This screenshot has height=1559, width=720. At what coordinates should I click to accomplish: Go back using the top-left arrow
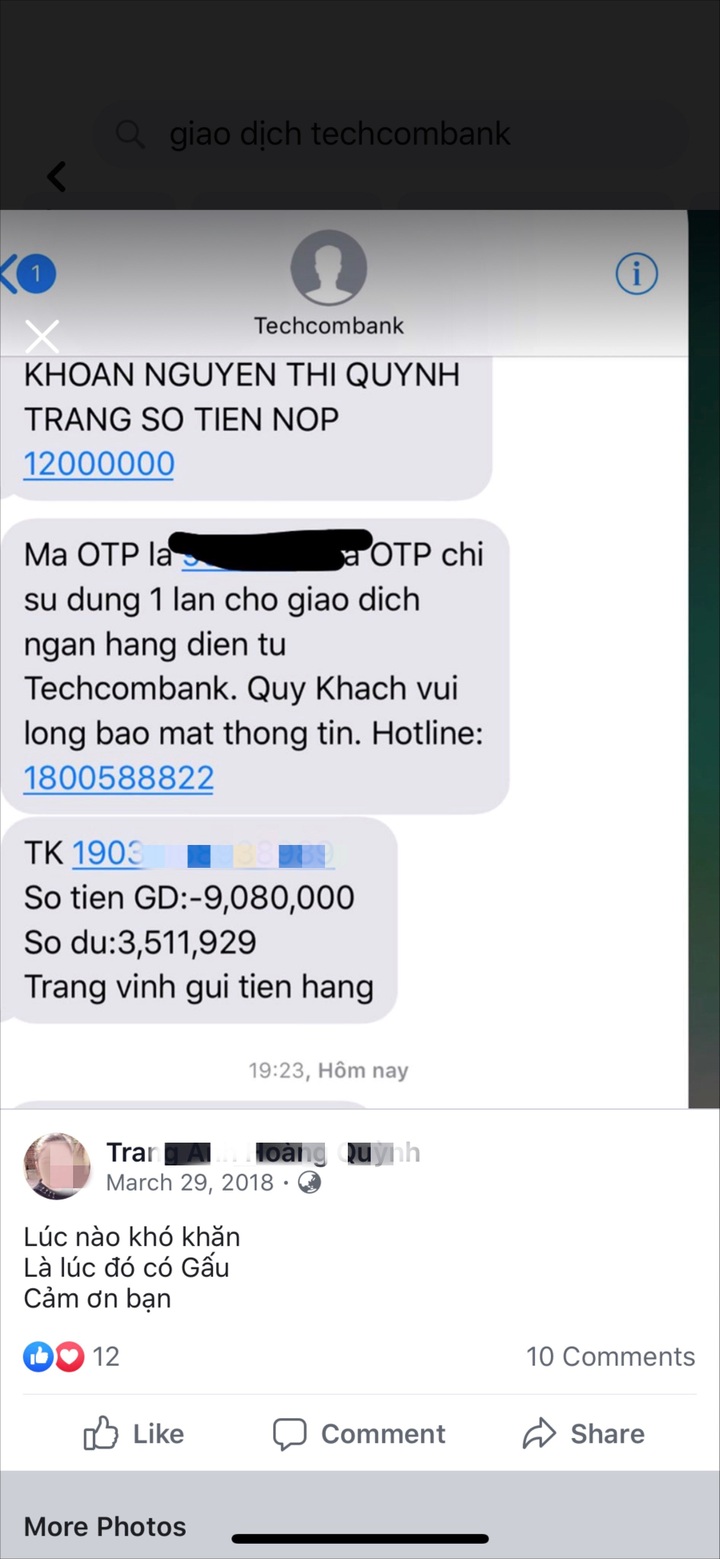57,177
